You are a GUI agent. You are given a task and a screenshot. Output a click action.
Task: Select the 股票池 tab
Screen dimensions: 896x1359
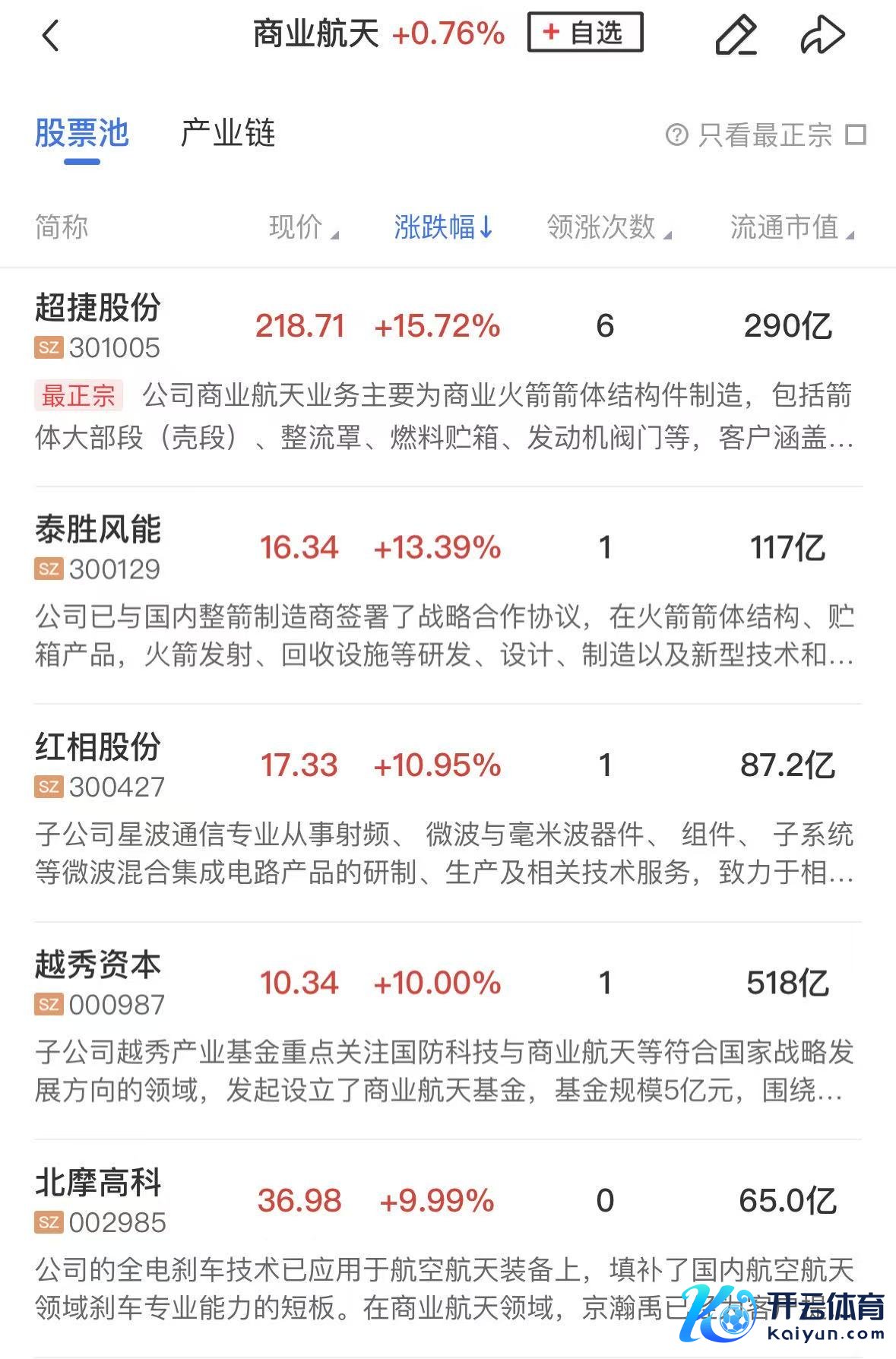[82, 134]
